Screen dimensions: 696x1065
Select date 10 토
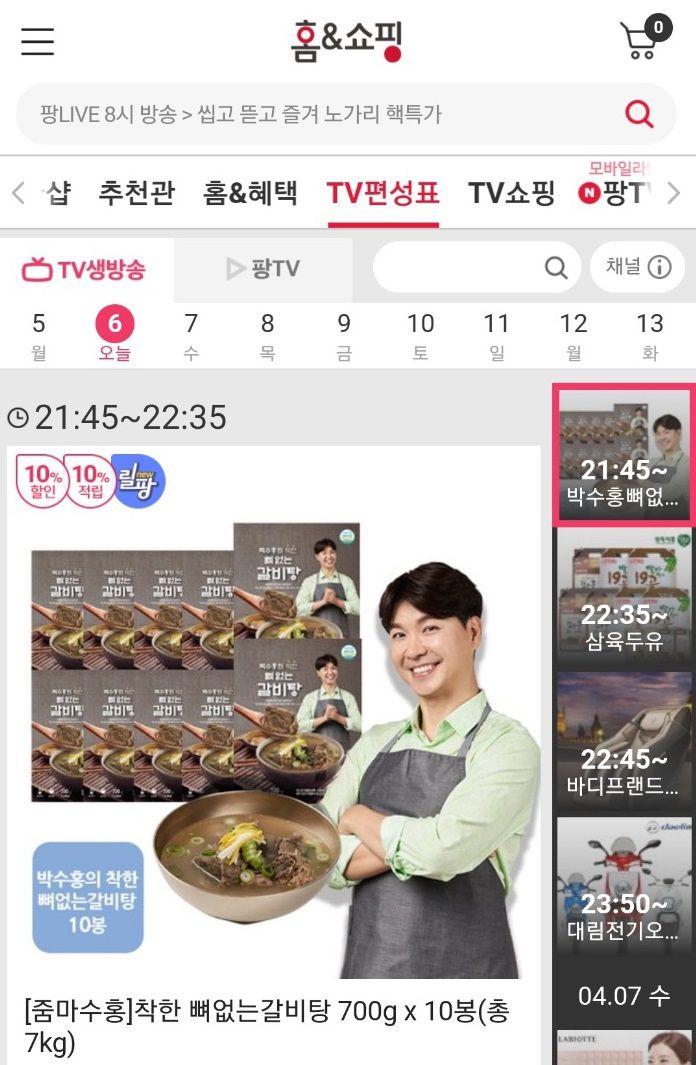(x=420, y=336)
